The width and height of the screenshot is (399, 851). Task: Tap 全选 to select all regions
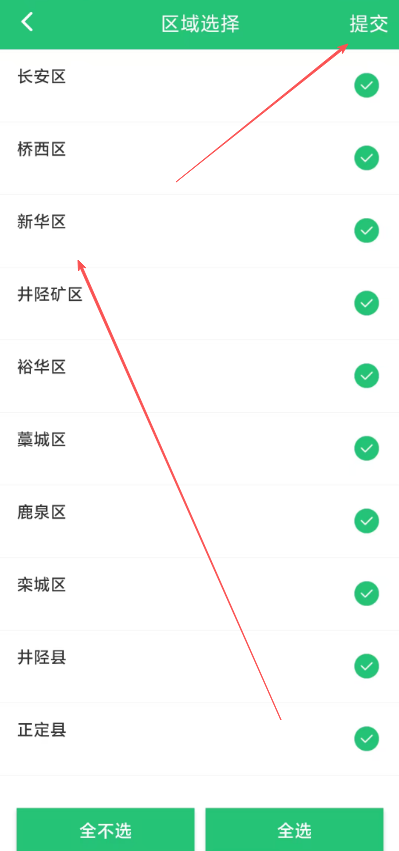click(x=294, y=829)
